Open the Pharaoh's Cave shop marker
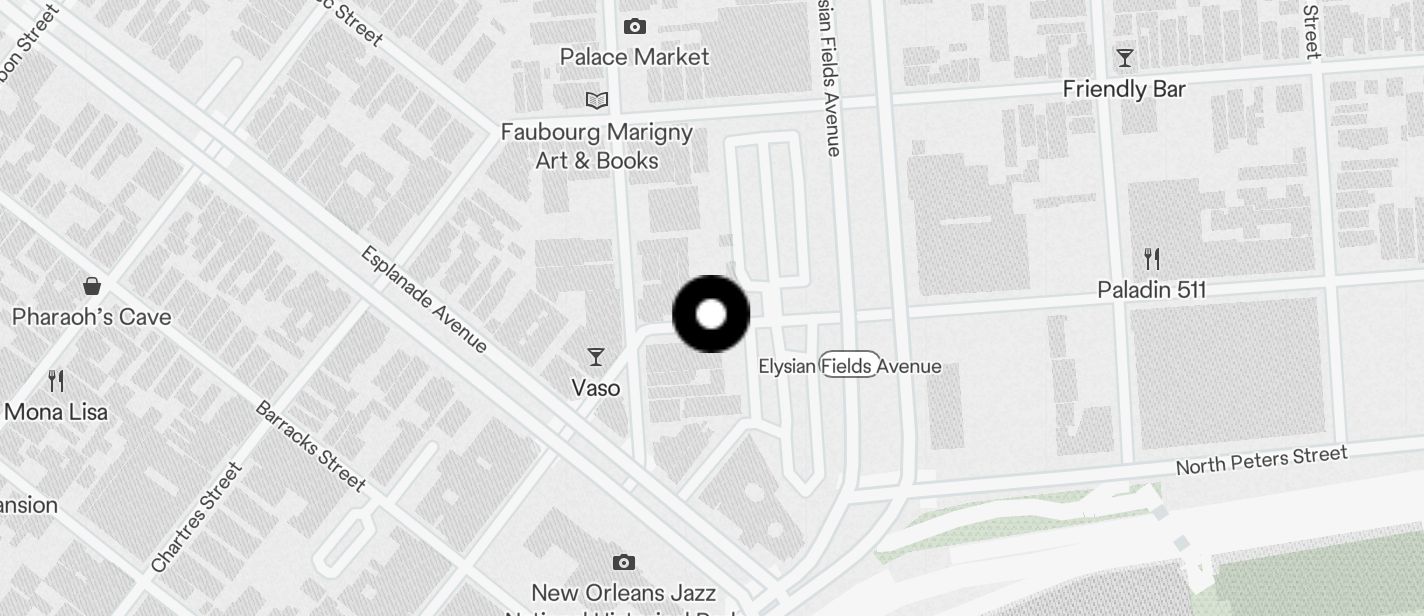 pyautogui.click(x=92, y=287)
